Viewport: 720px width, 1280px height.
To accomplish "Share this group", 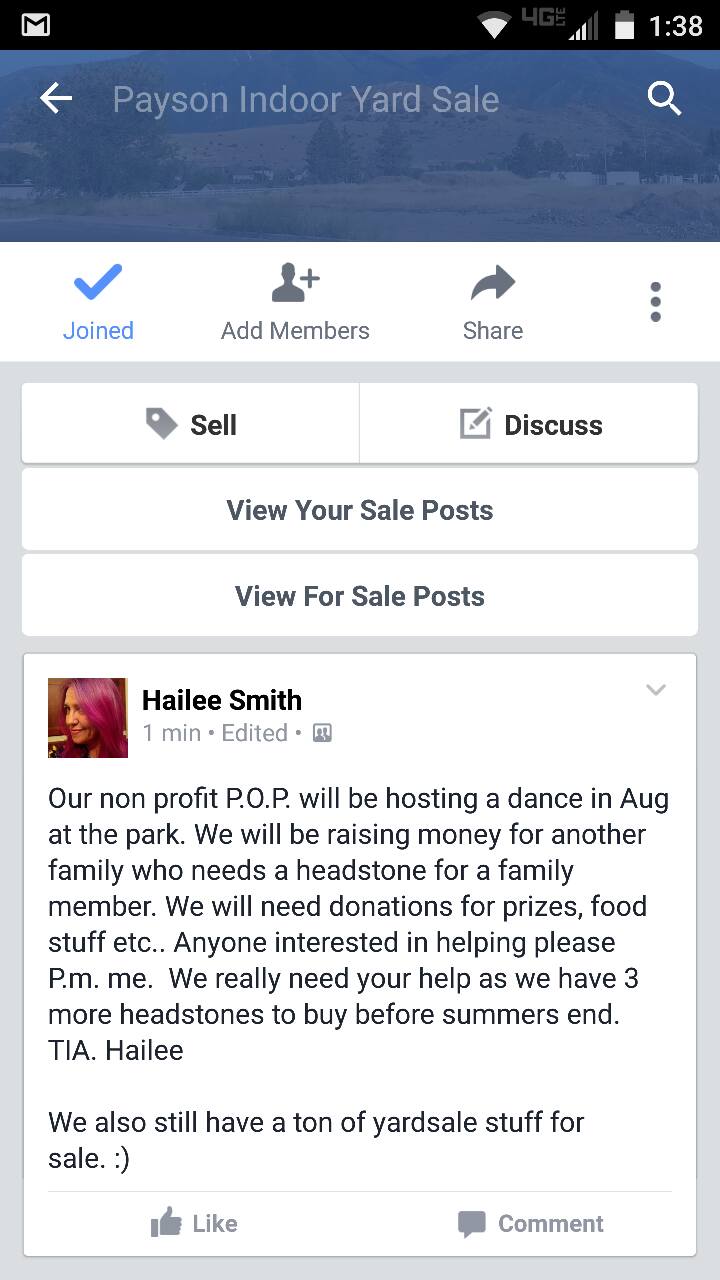I will click(492, 303).
